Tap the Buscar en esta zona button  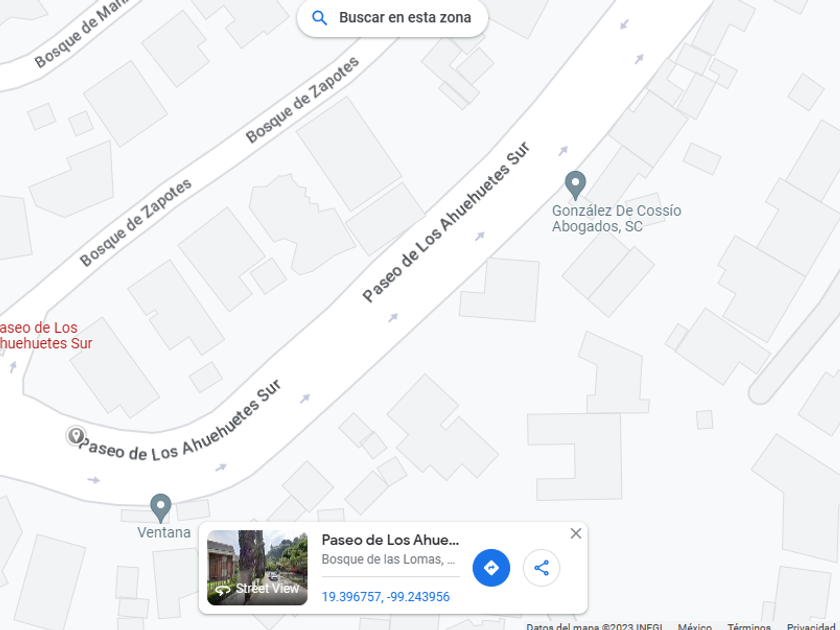pyautogui.click(x=392, y=18)
